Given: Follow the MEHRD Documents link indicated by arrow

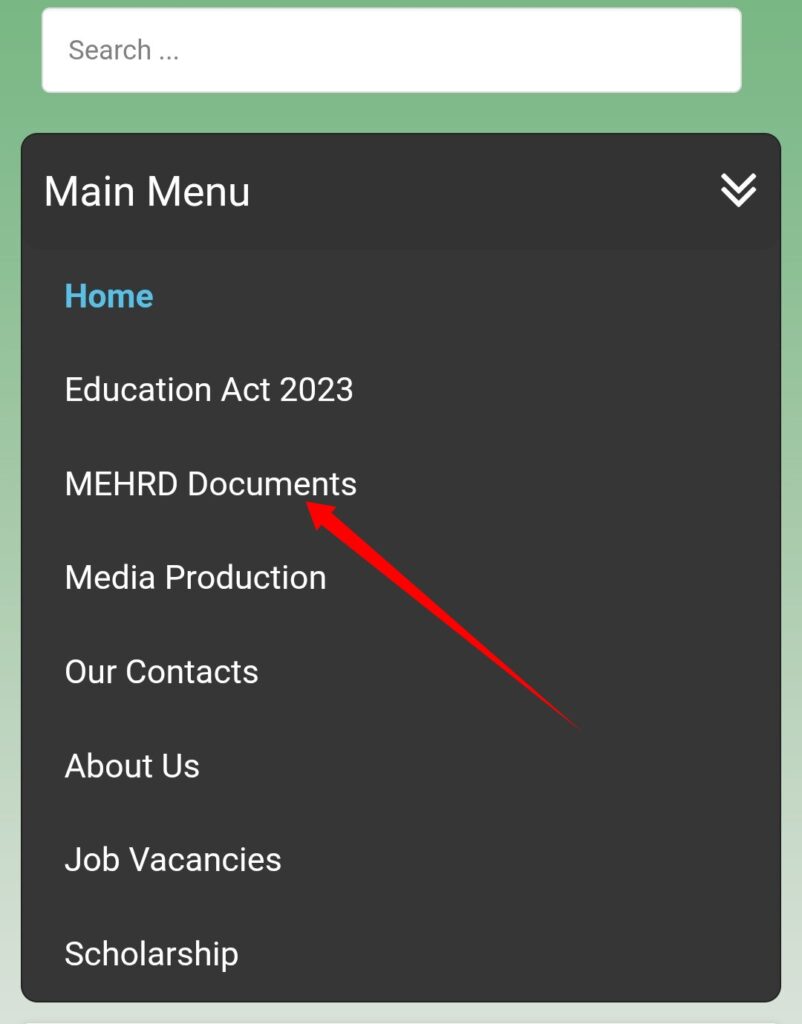Looking at the screenshot, I should [x=210, y=483].
